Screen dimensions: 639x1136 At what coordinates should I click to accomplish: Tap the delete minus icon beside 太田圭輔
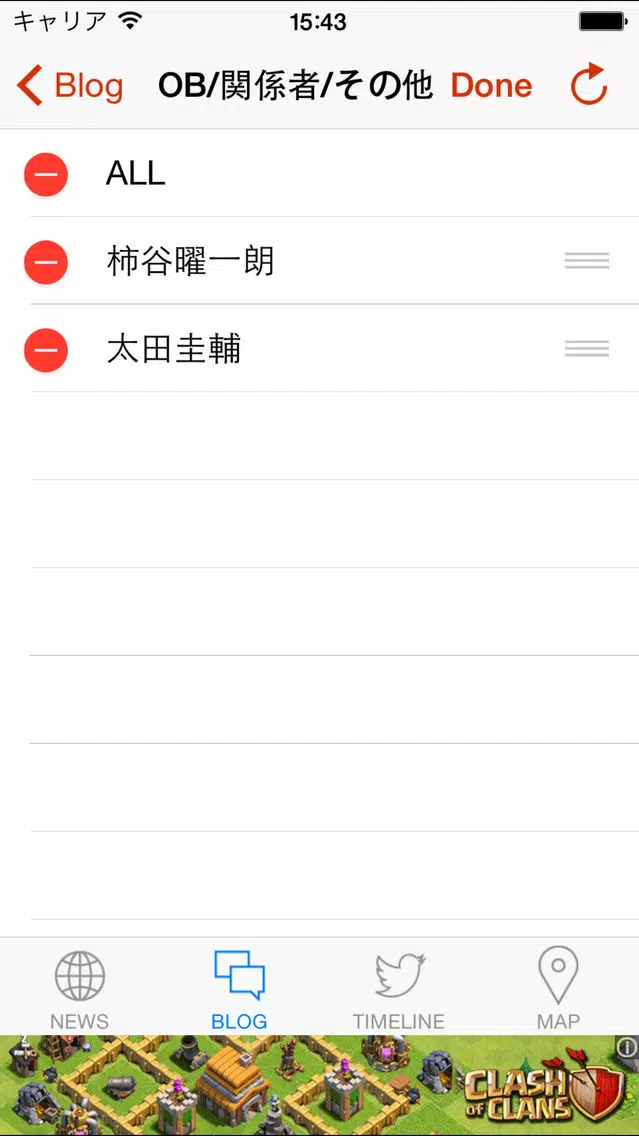coord(46,350)
